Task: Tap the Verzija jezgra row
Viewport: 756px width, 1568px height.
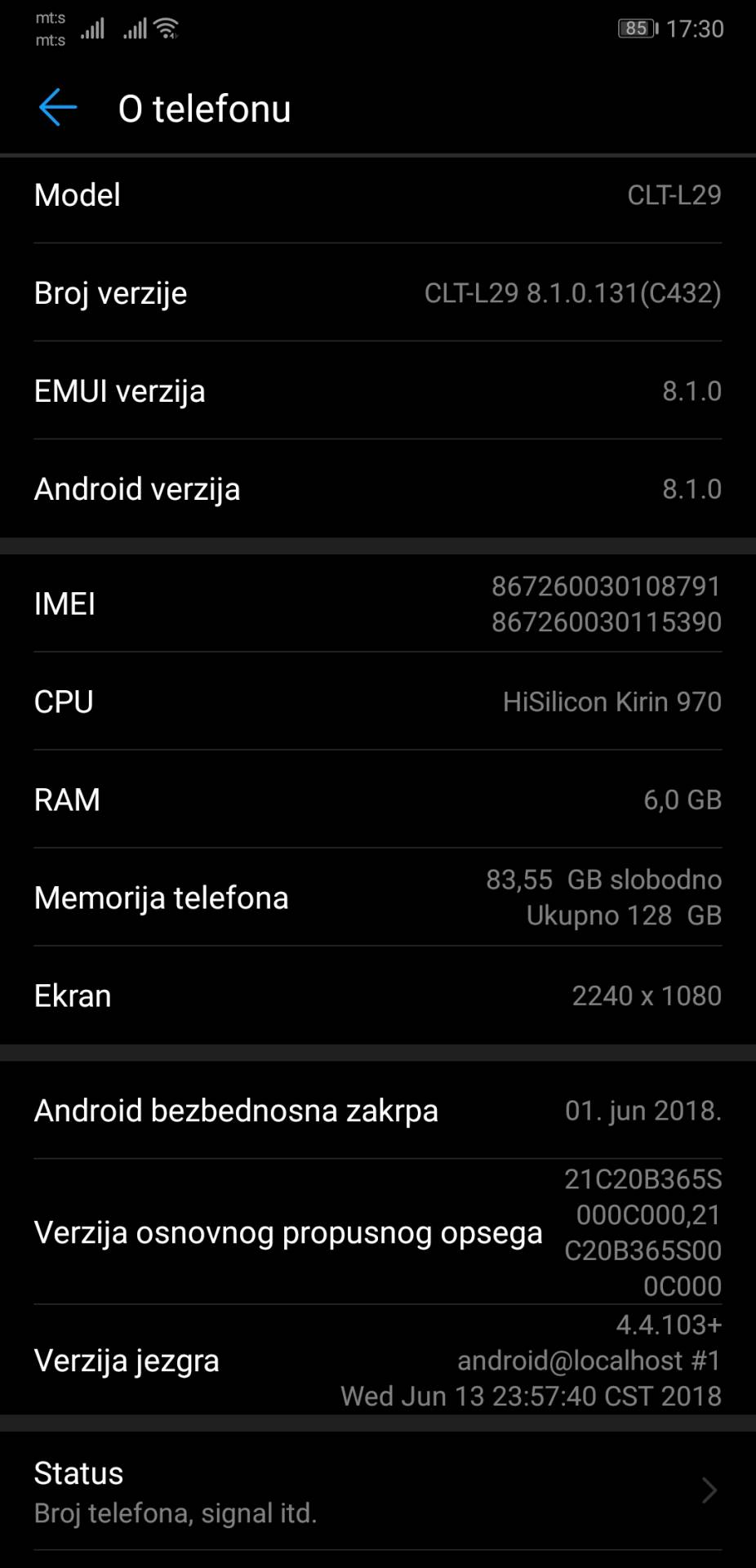Action: pyautogui.click(x=377, y=1361)
